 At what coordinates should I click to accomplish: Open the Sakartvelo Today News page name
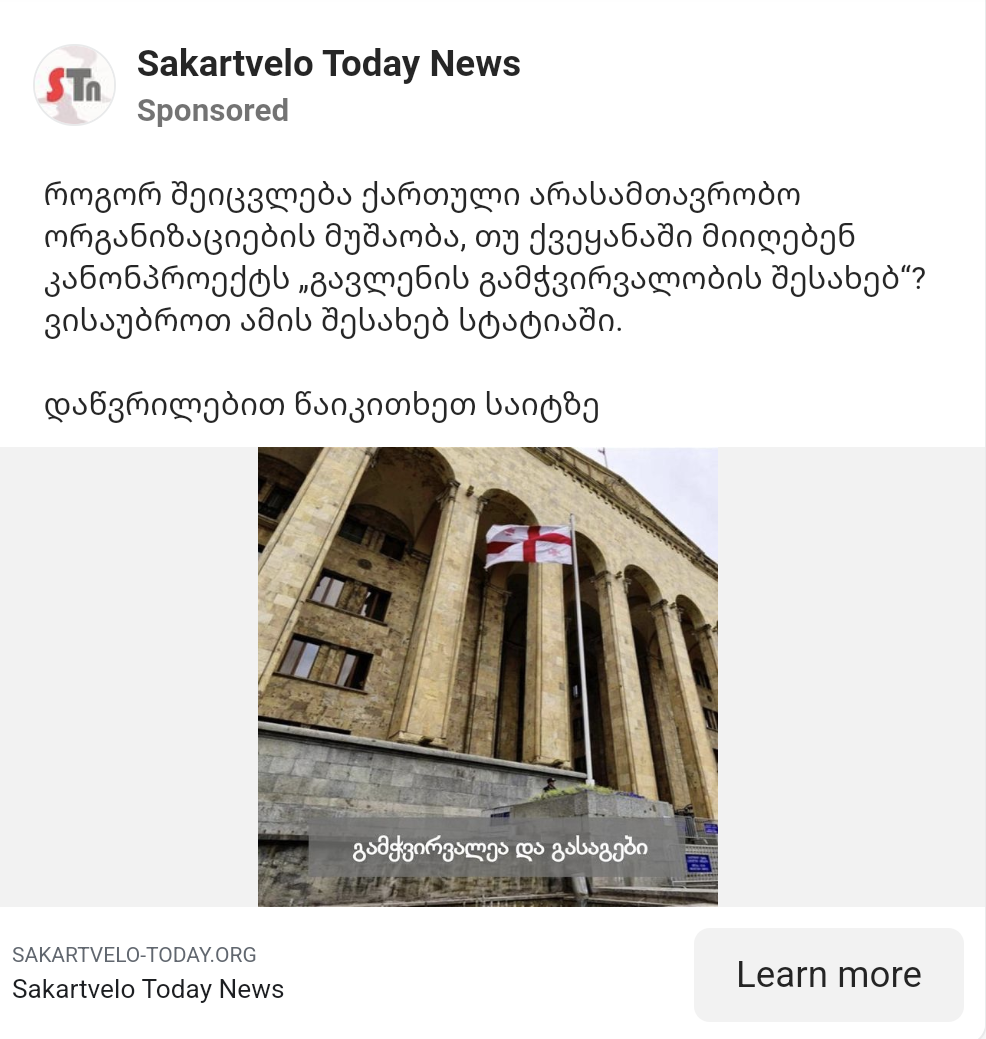(328, 64)
